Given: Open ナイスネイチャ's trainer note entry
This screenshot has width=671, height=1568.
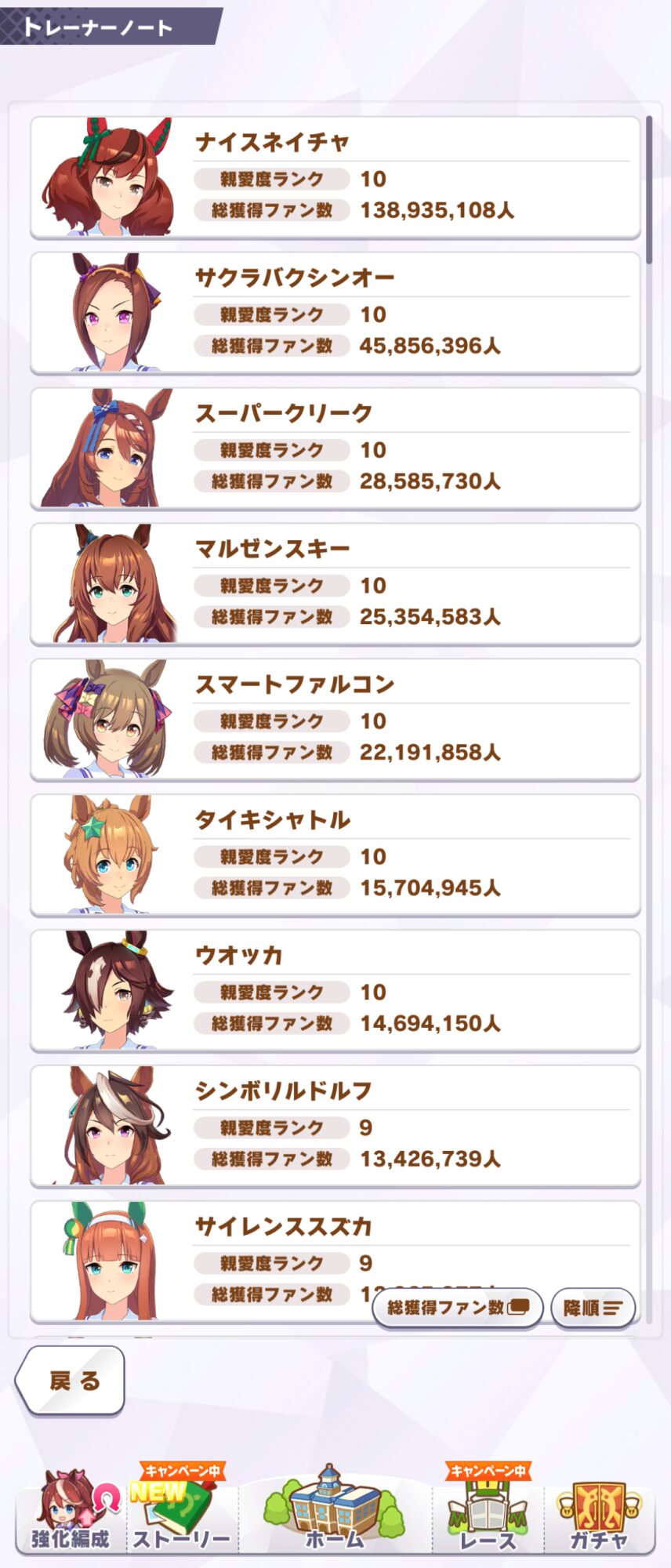Looking at the screenshot, I should [335, 178].
